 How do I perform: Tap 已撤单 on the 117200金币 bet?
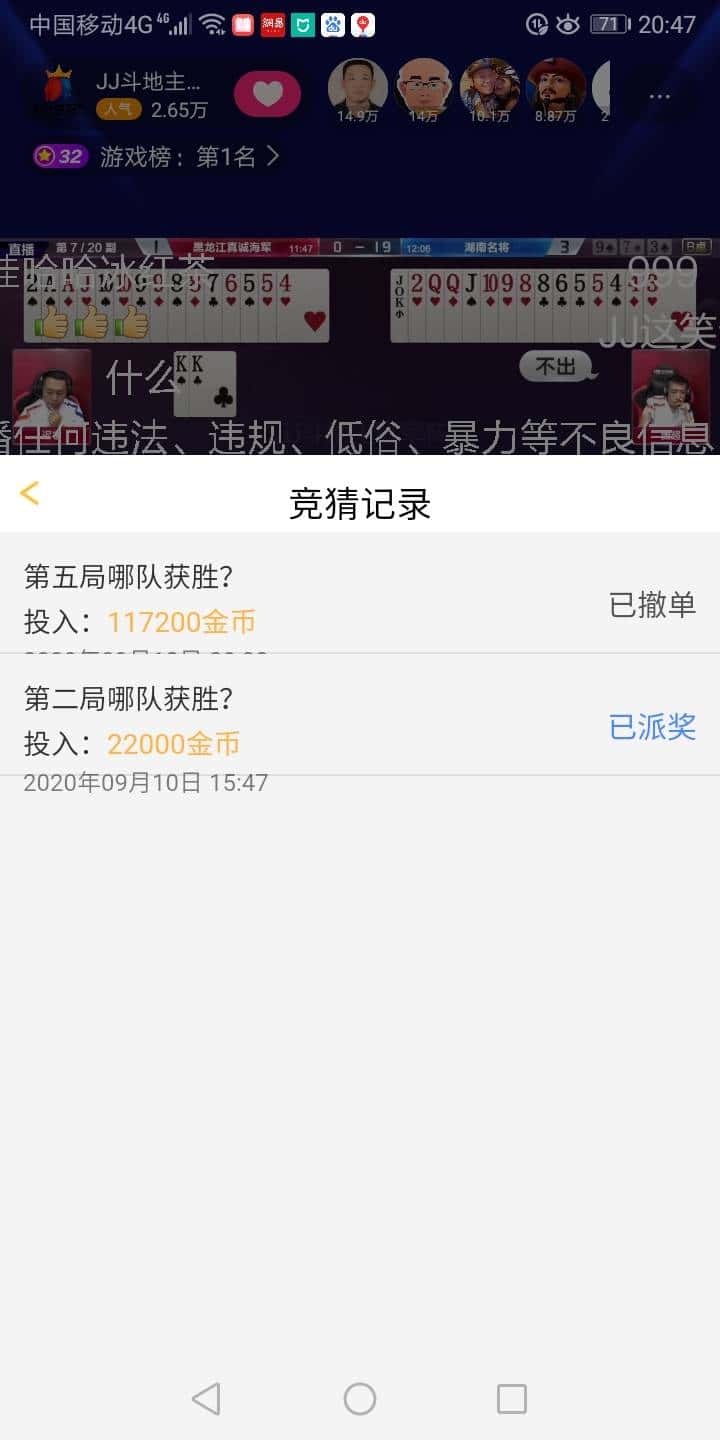pos(652,604)
